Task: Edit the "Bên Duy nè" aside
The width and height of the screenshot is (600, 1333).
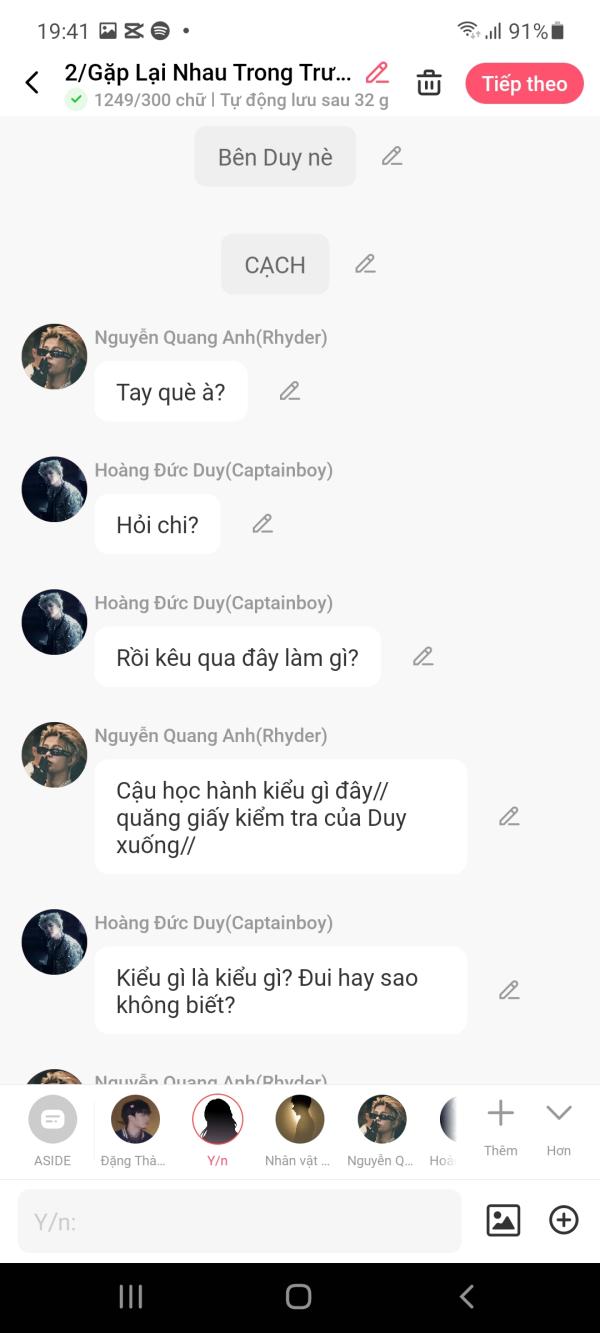Action: (x=392, y=156)
